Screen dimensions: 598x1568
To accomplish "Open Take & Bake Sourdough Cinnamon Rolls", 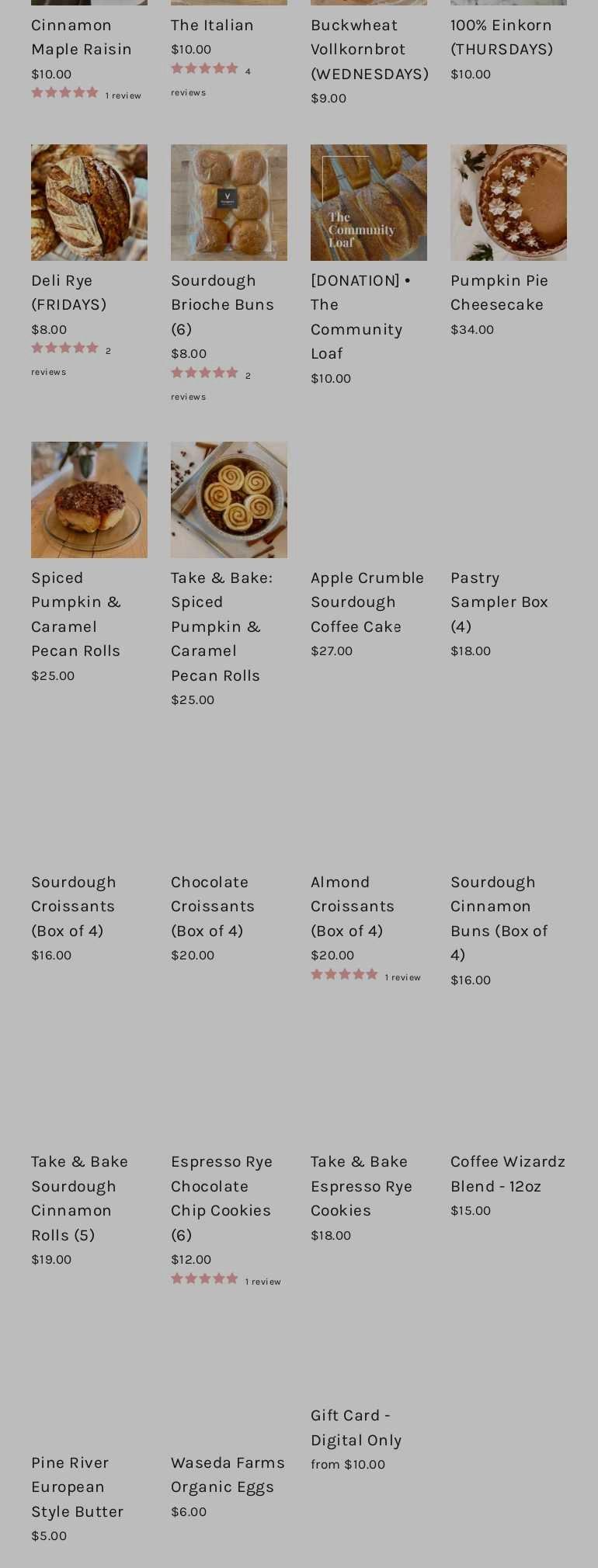I will [79, 1198].
